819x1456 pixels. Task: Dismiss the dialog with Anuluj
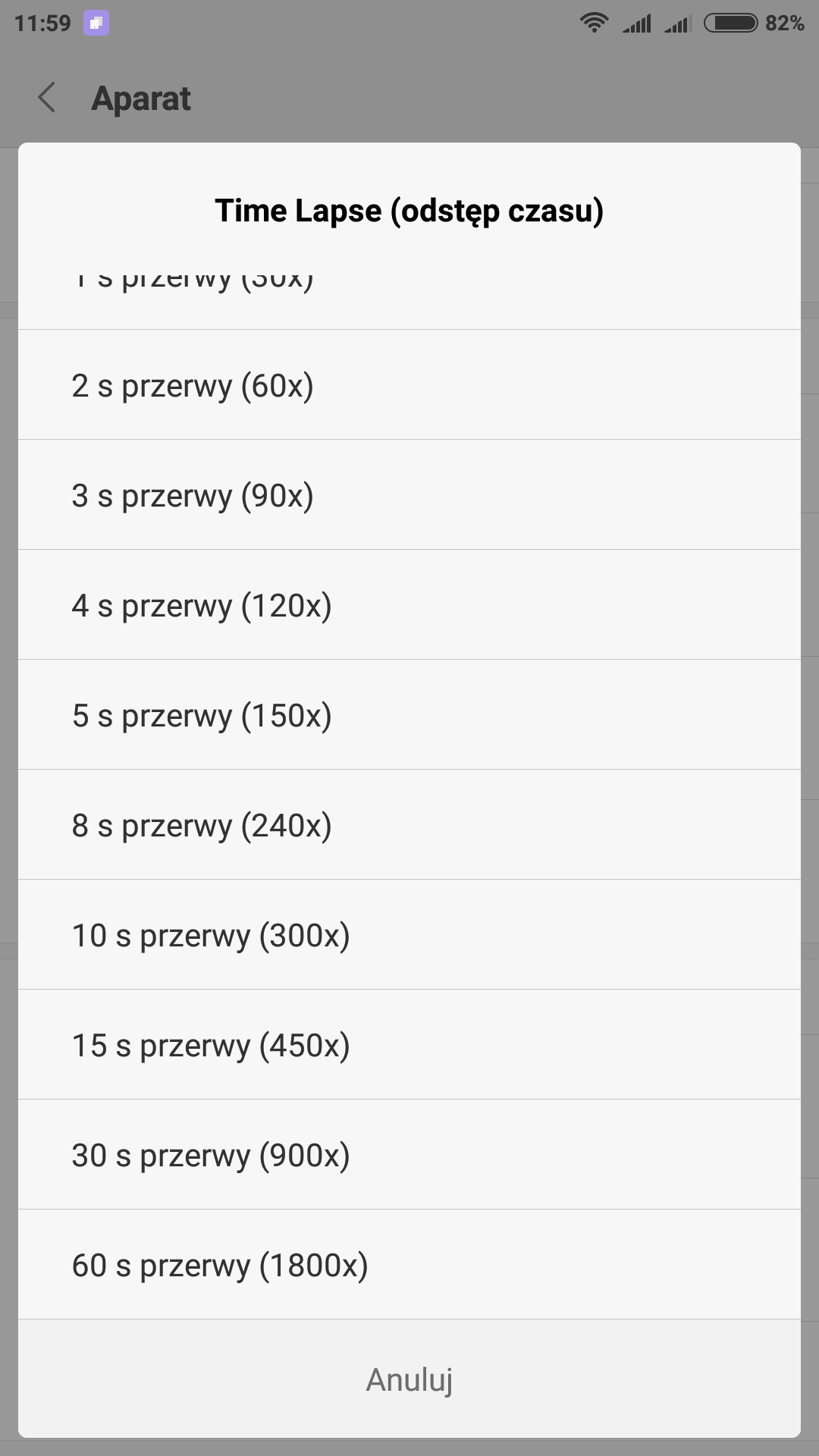point(409,1379)
